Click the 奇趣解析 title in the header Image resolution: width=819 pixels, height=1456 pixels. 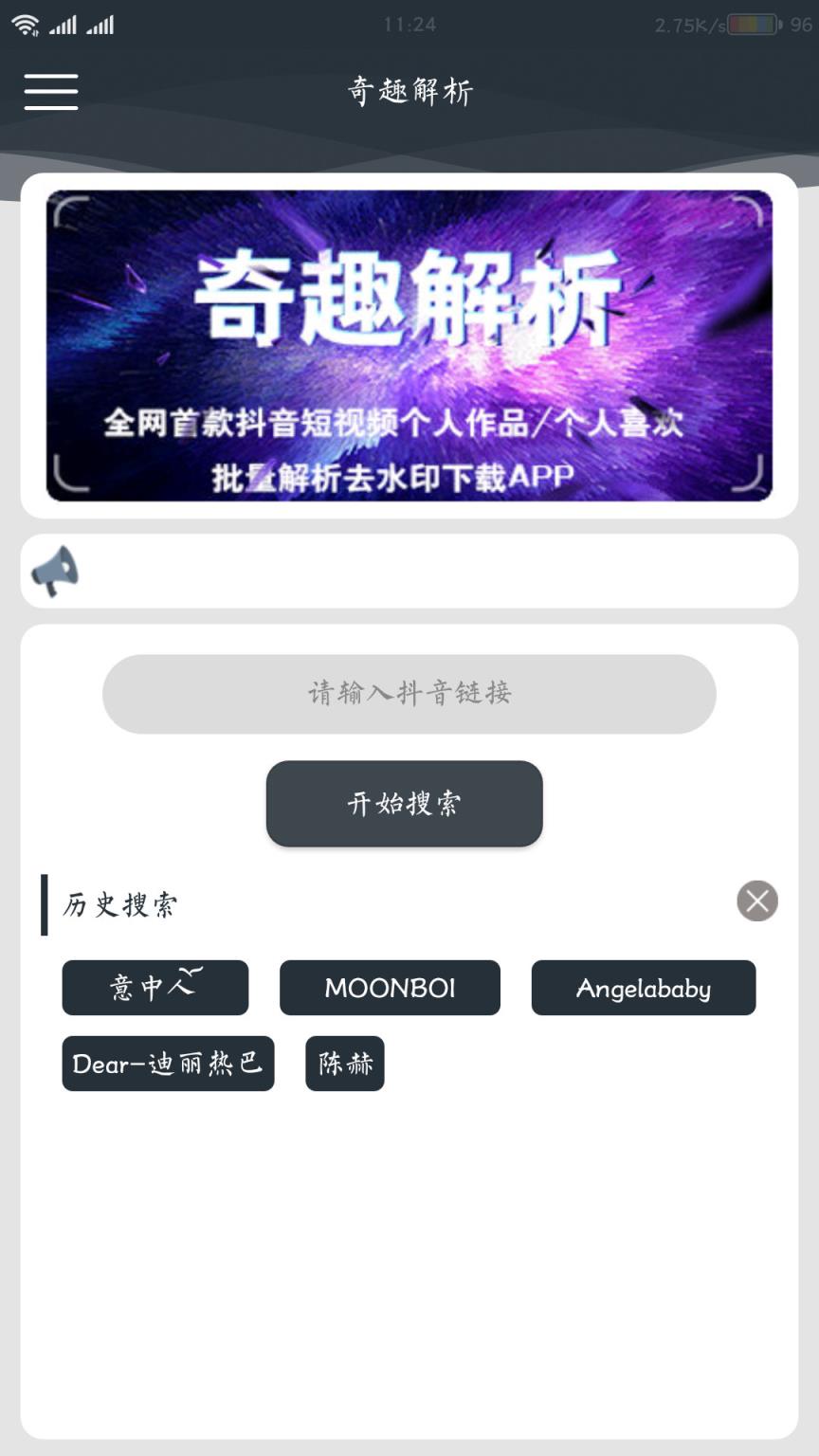pos(409,92)
